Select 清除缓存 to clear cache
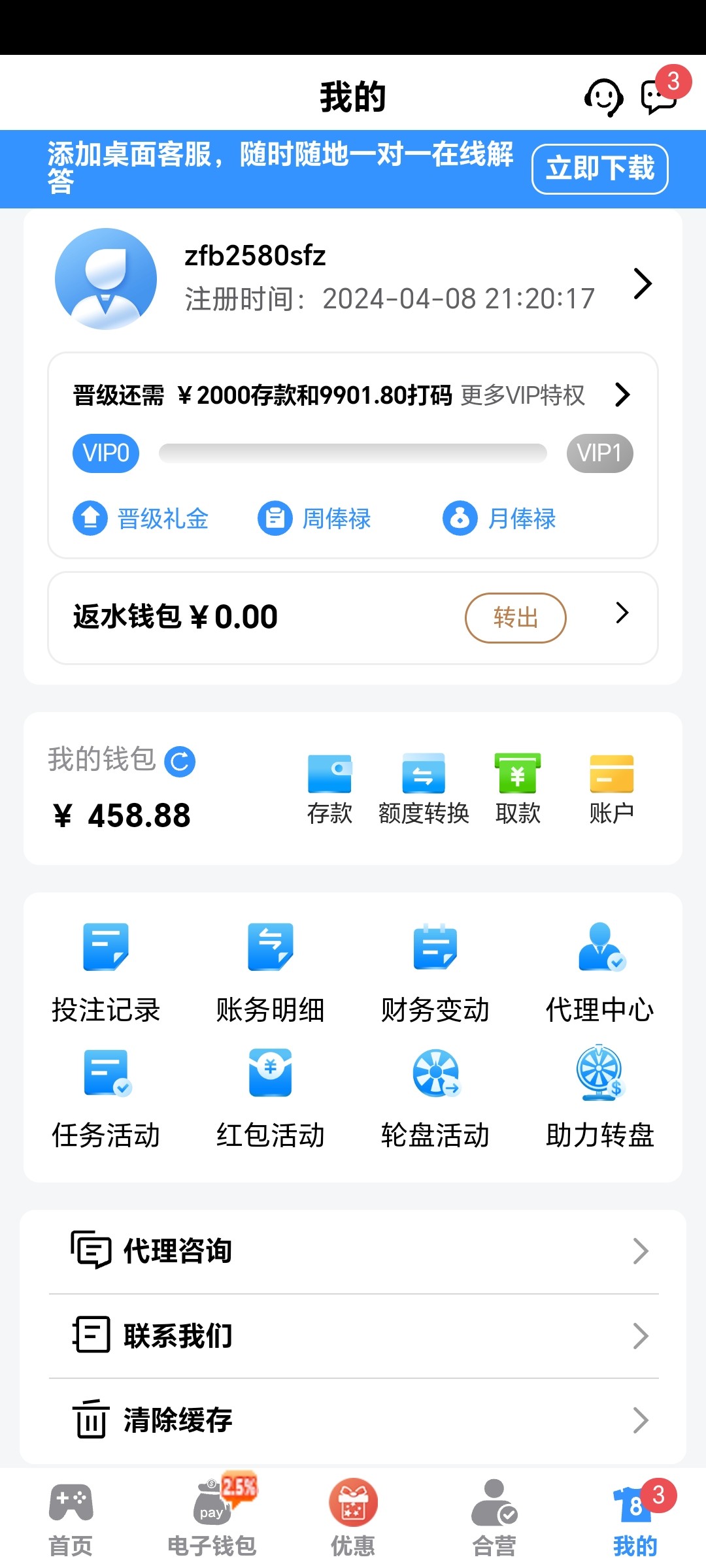706x1568 pixels. (x=353, y=1420)
